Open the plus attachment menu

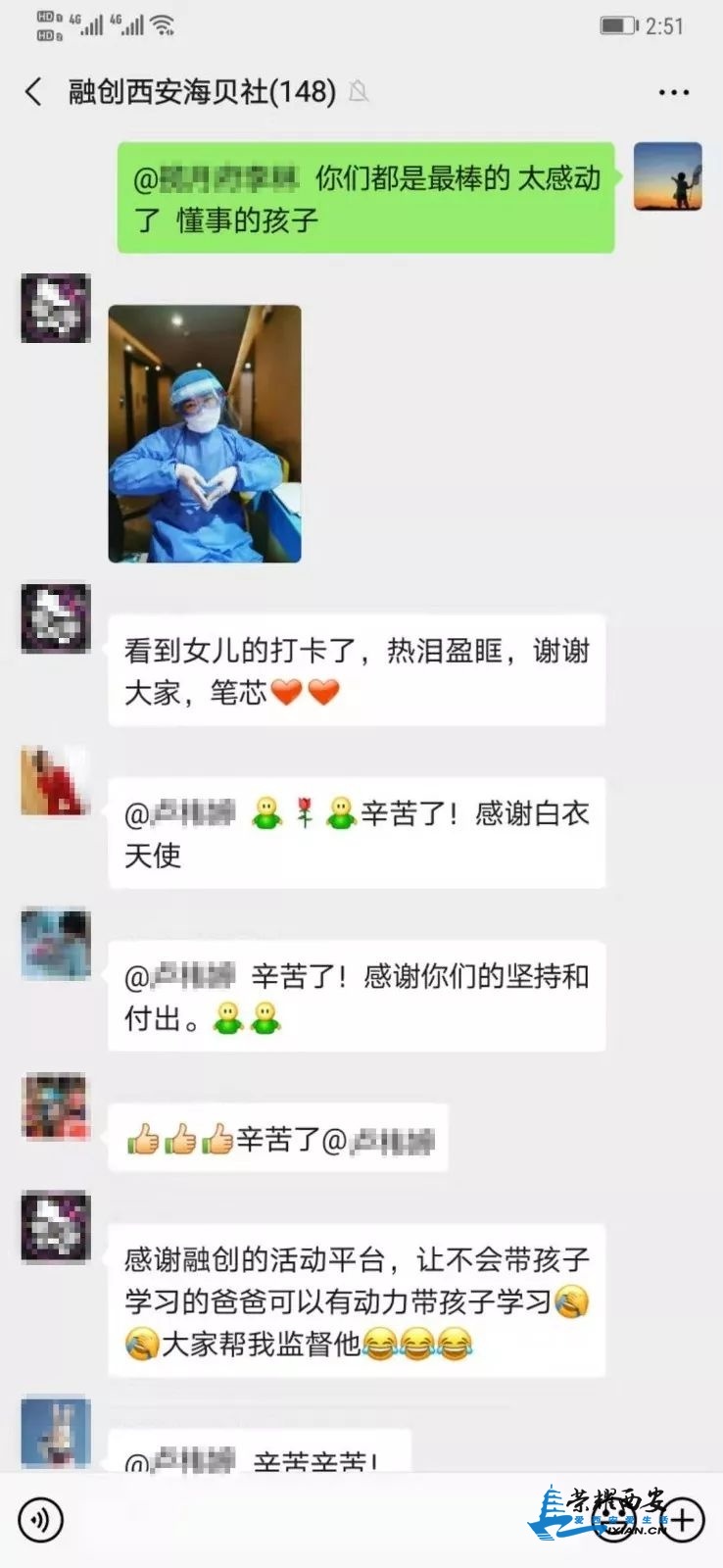coord(682,1520)
